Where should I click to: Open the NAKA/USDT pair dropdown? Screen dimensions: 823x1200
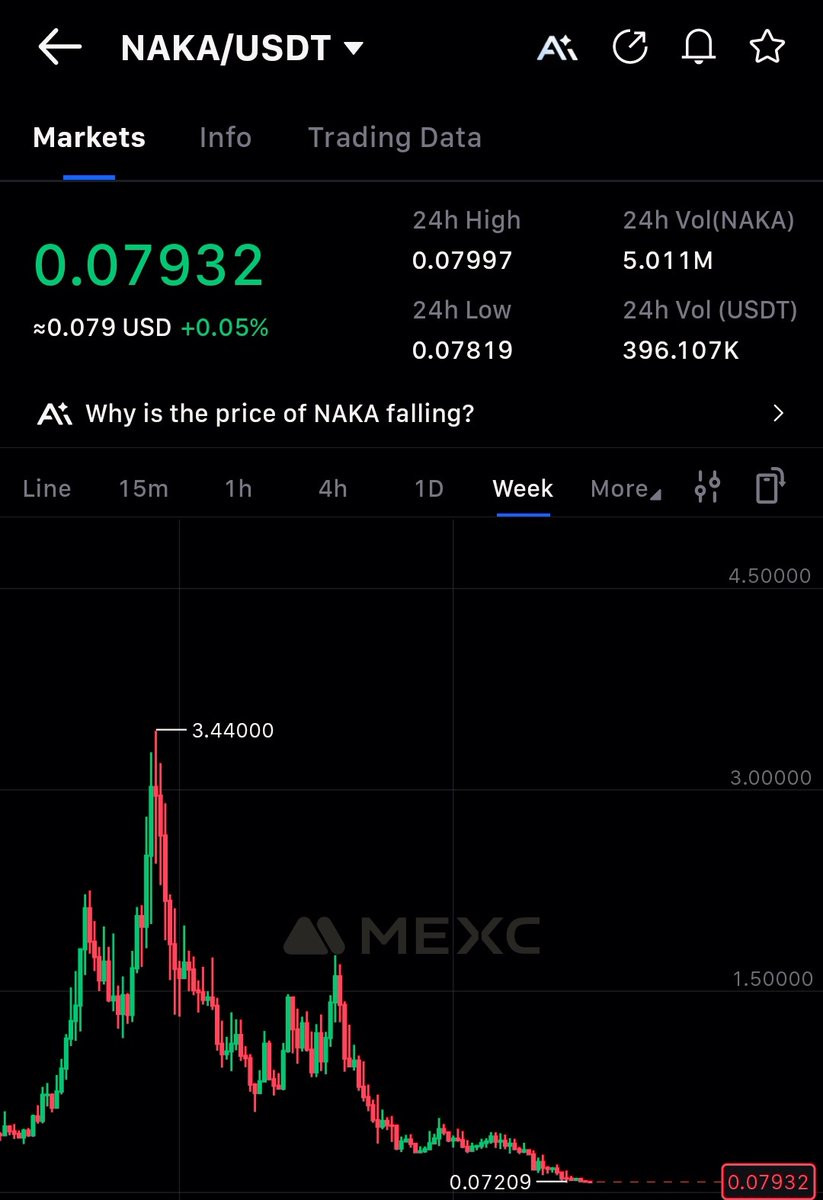click(242, 48)
